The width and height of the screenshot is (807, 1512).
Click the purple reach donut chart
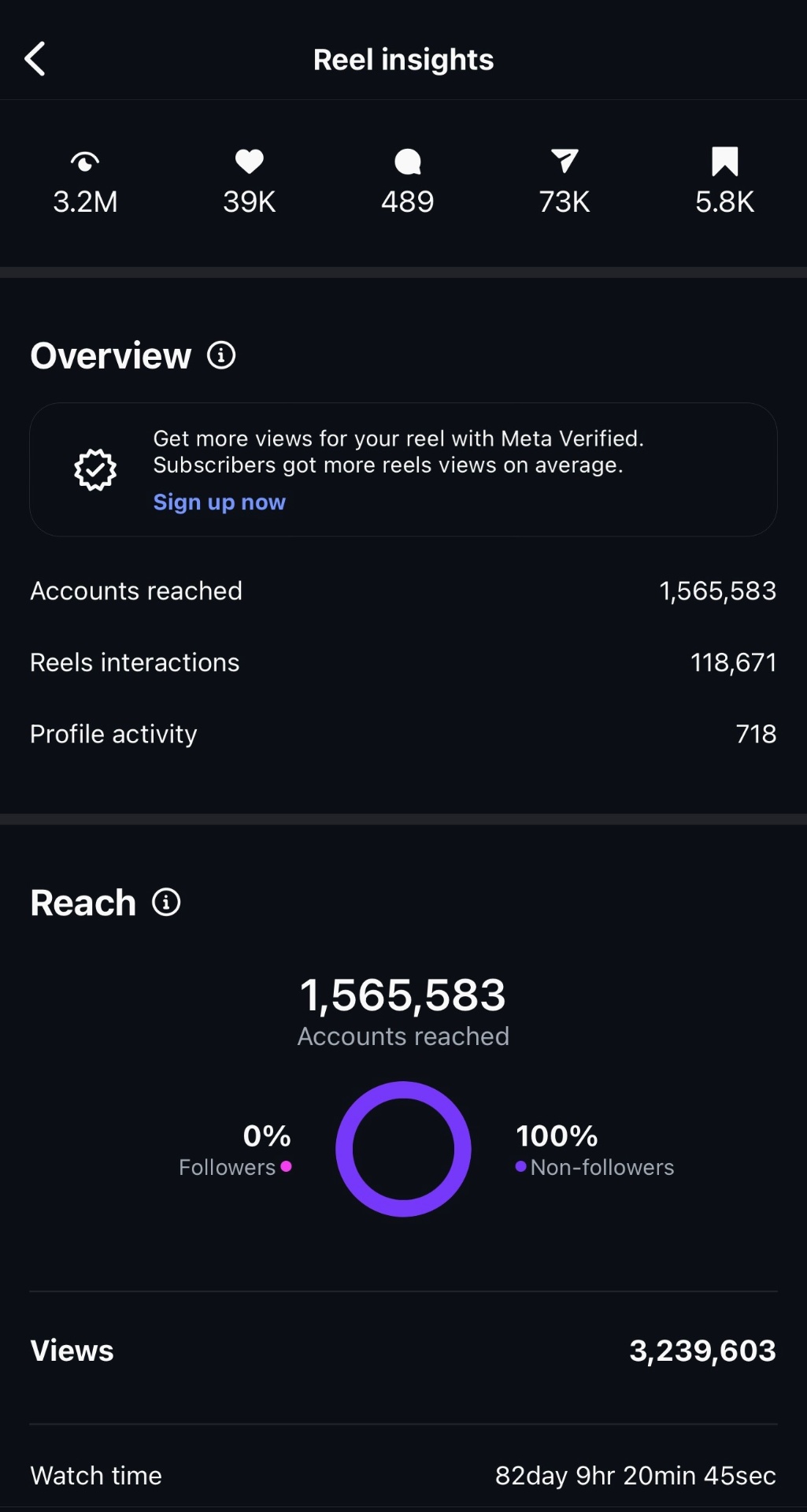pos(403,1149)
